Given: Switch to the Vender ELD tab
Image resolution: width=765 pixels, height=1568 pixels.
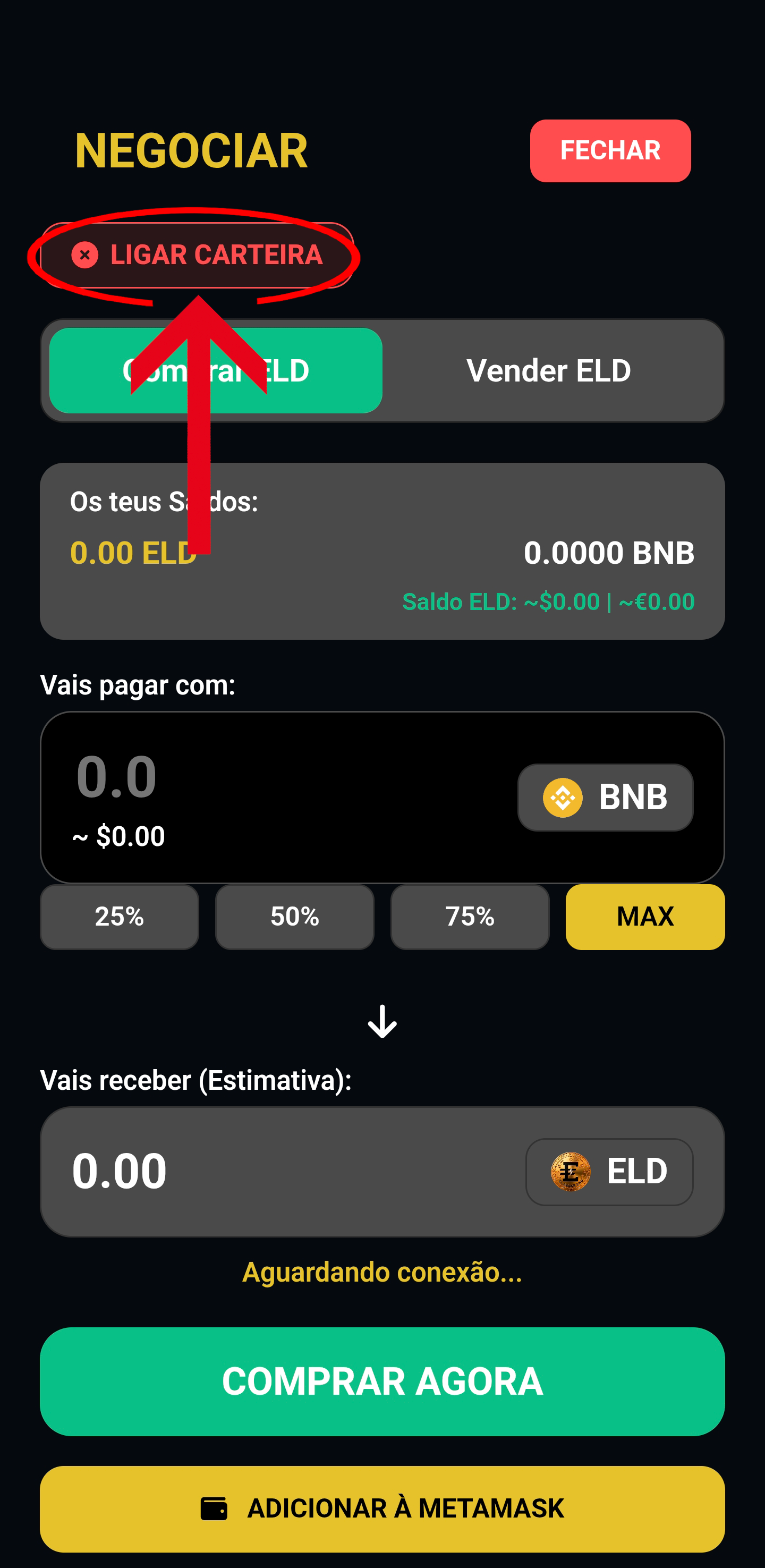Looking at the screenshot, I should pos(548,371).
